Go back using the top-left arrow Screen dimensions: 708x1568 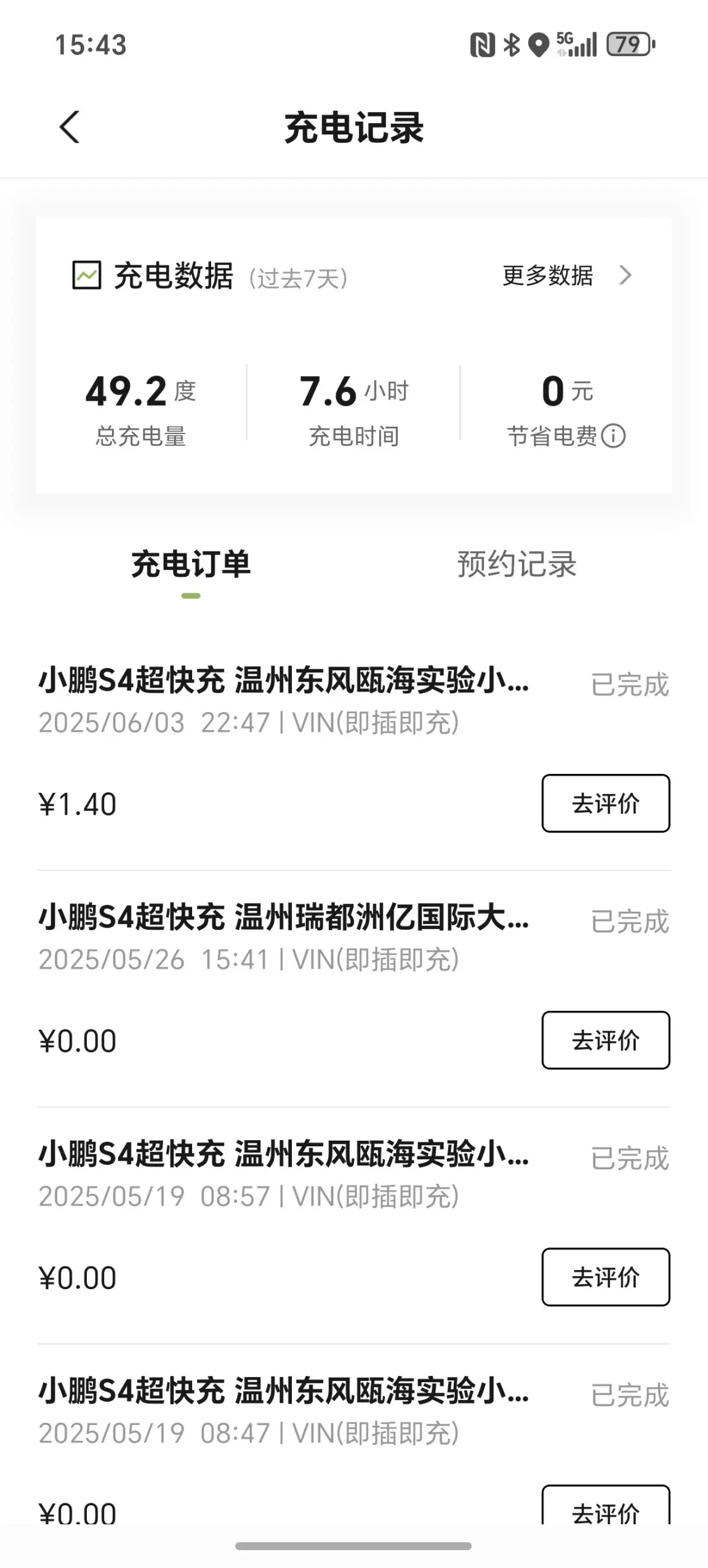[70, 127]
